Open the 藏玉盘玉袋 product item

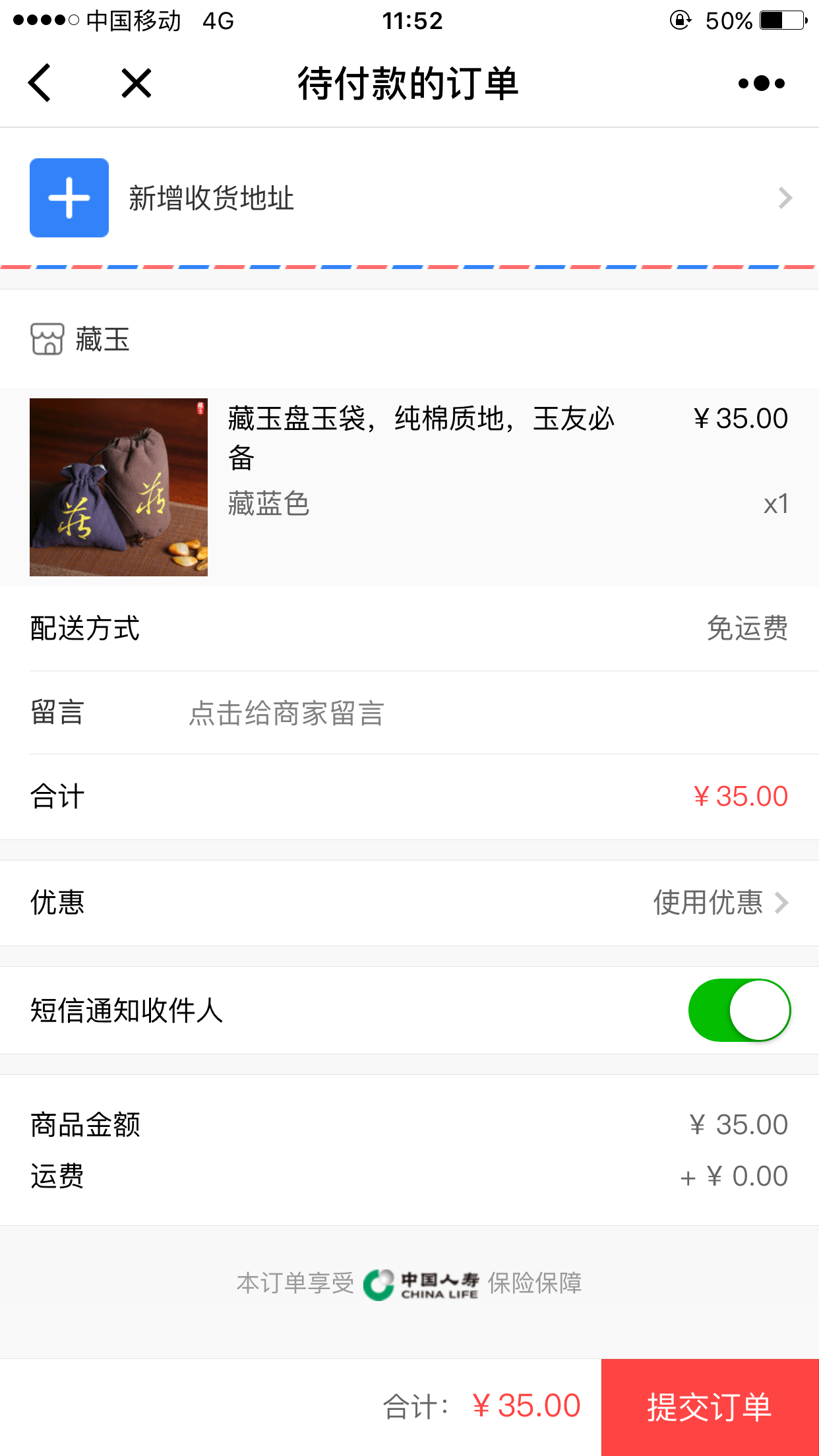409,487
